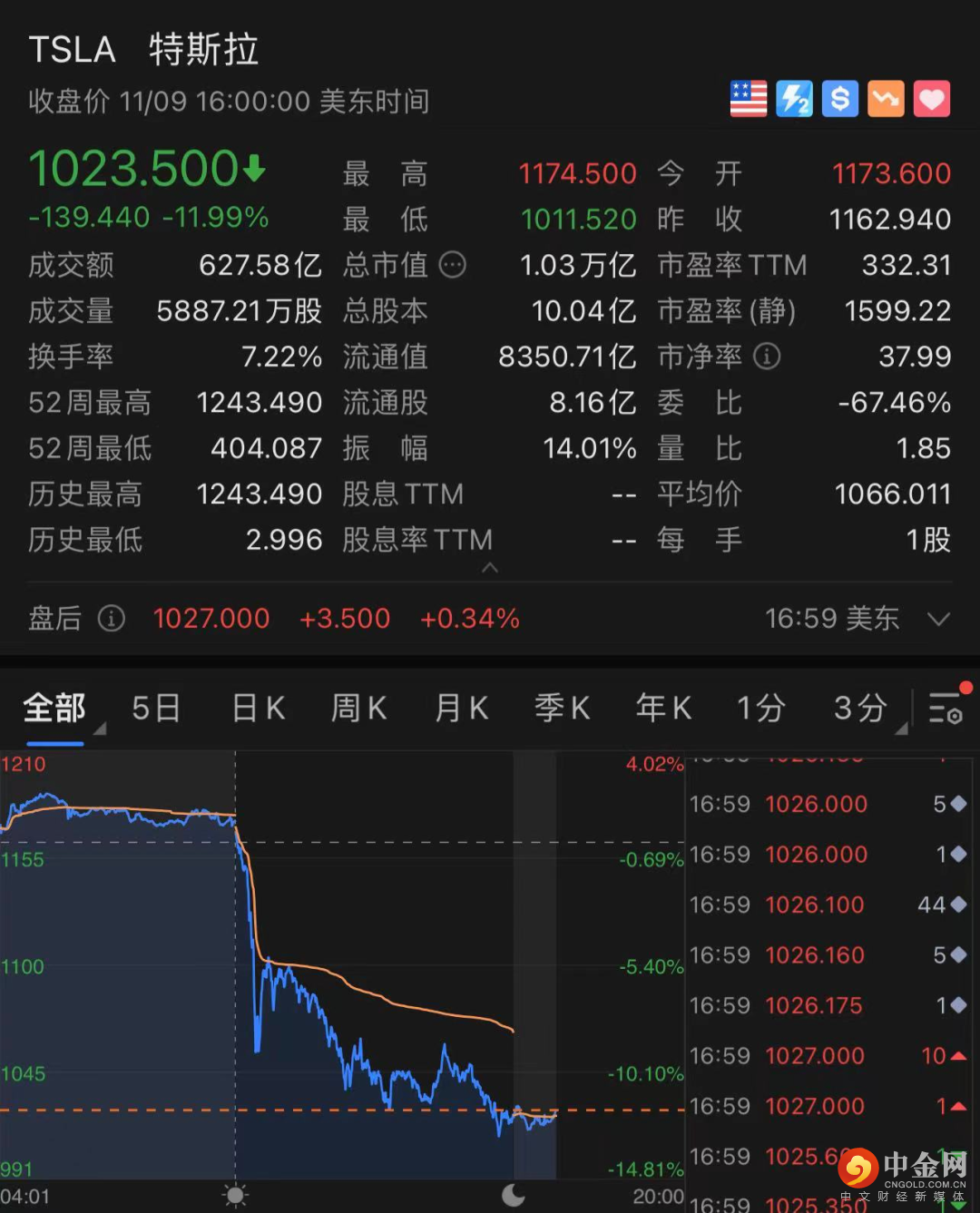Show the 季K chart
Screen dimensions: 980x1213
pos(563,708)
